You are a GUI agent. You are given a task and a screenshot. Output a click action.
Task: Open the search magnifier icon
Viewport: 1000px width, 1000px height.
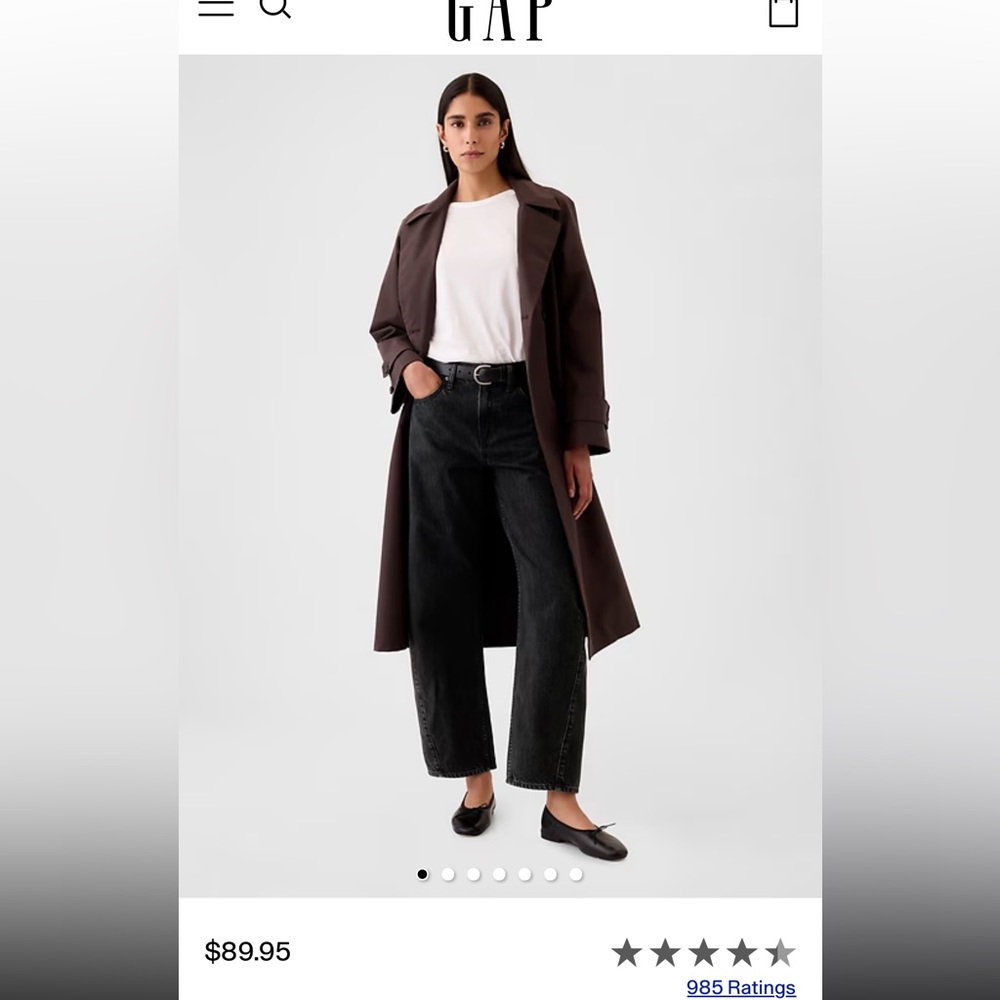coord(274,7)
